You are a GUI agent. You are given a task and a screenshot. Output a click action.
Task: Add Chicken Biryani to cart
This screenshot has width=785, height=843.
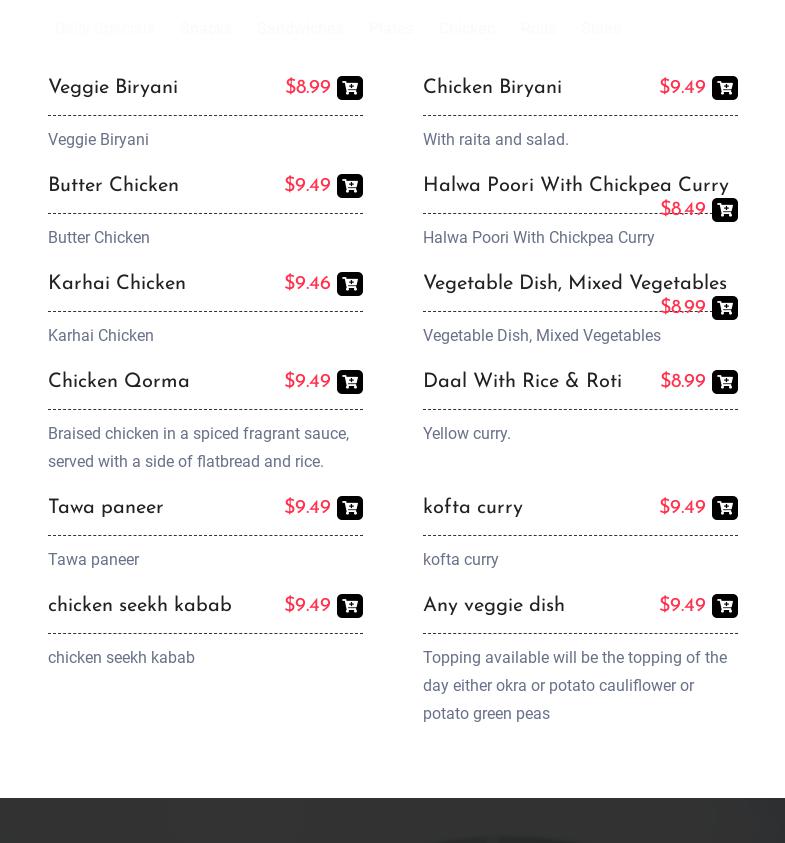(x=725, y=88)
